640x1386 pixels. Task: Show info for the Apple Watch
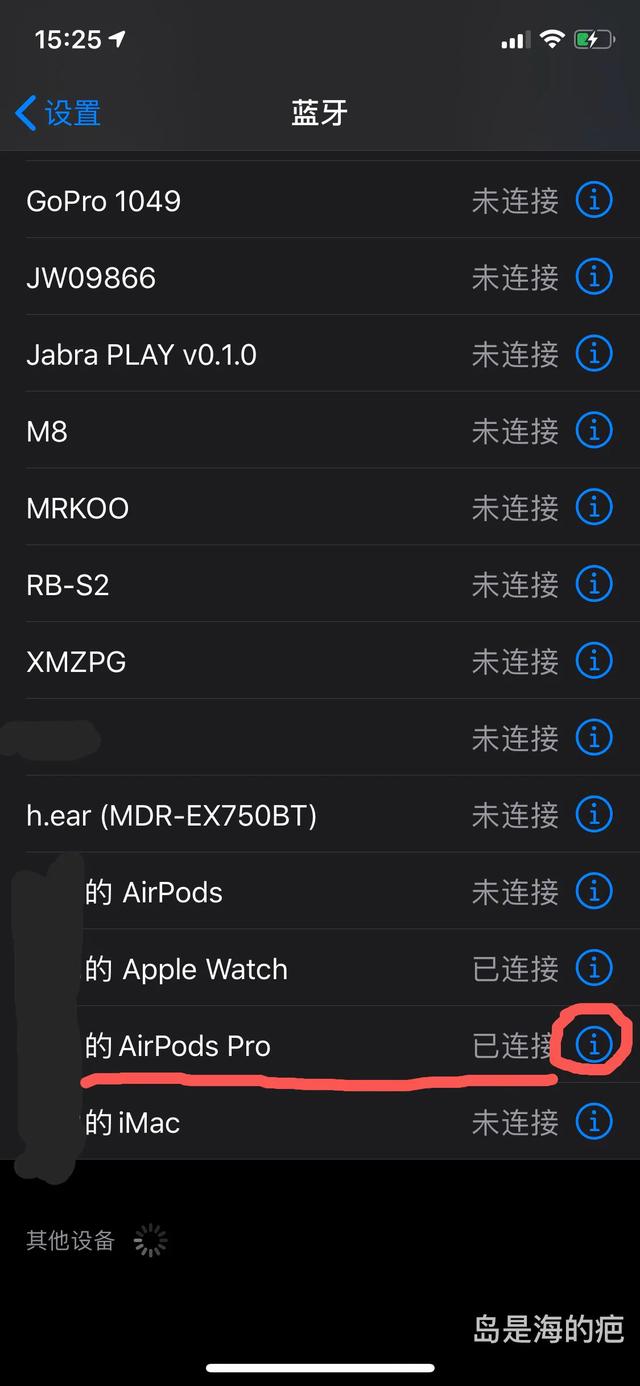(594, 969)
